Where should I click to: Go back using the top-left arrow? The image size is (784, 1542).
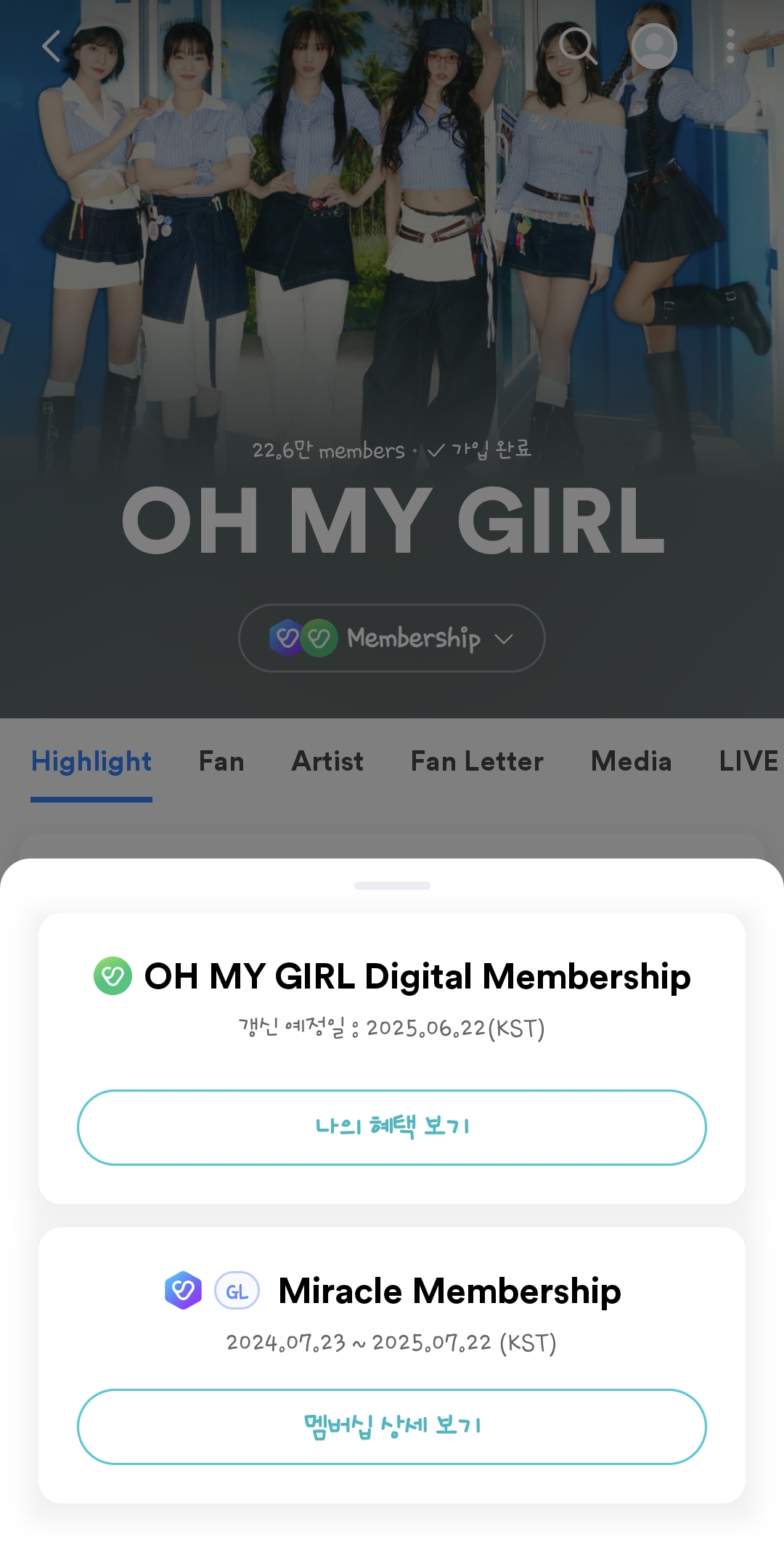click(x=52, y=46)
